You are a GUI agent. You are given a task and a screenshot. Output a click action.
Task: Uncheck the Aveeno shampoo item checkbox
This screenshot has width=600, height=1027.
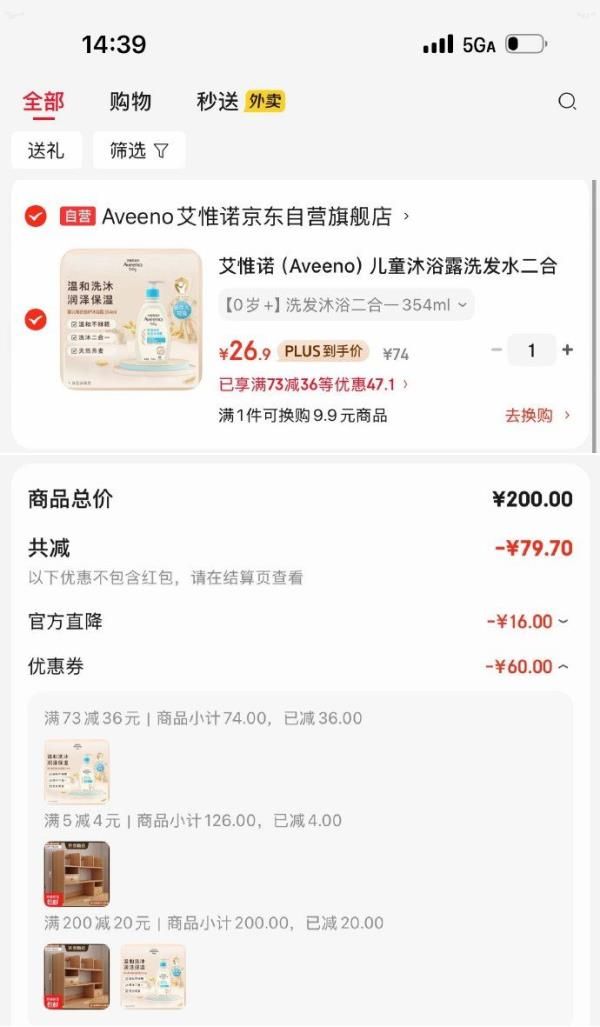[36, 320]
